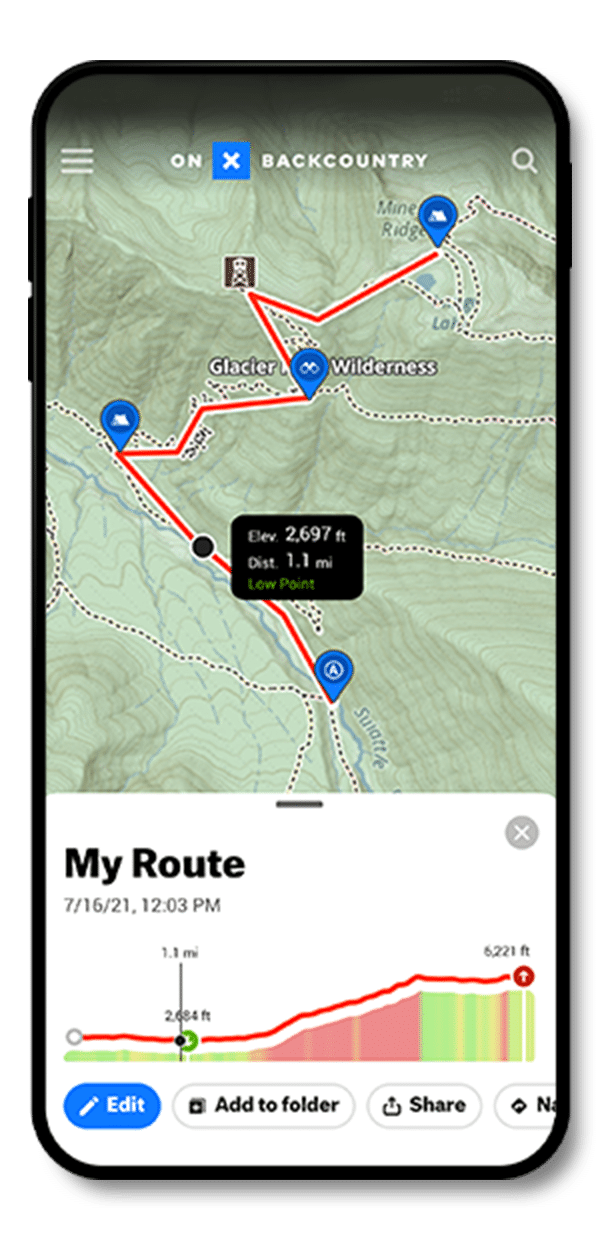The image size is (600, 1240).
Task: Select the tent waypoint near Mine Ridge
Action: click(436, 217)
